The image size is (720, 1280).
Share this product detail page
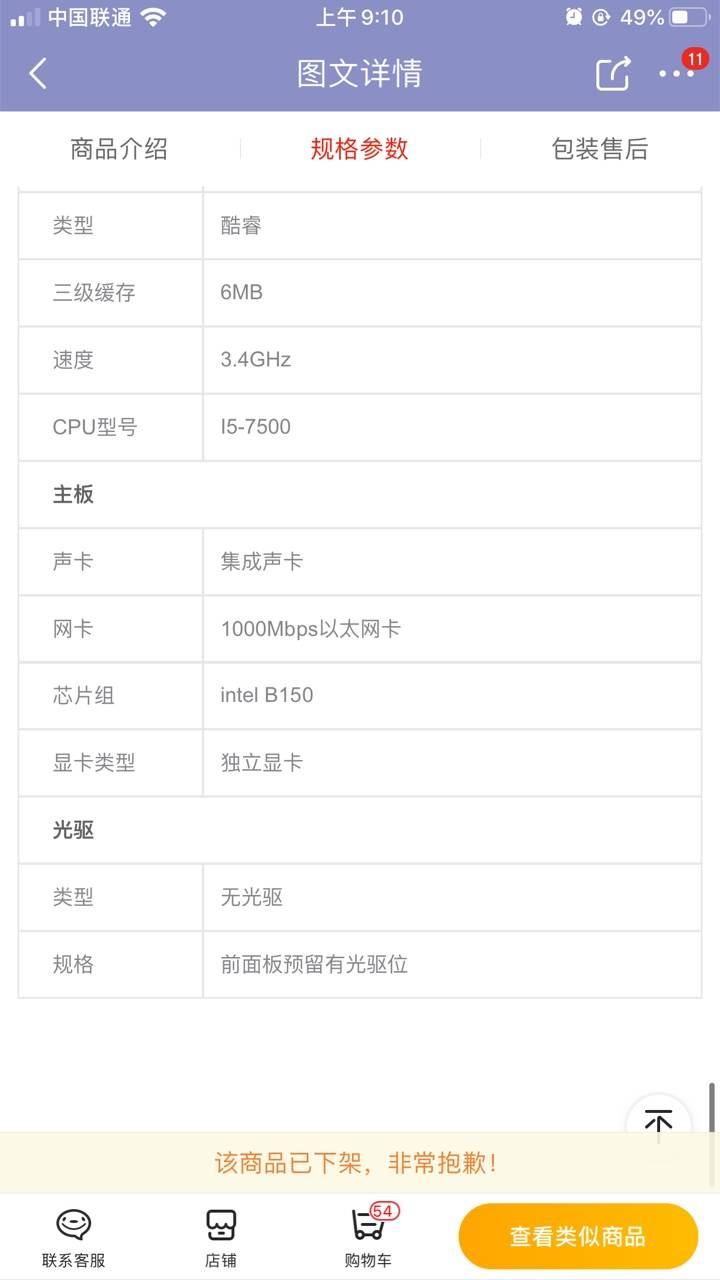point(613,74)
